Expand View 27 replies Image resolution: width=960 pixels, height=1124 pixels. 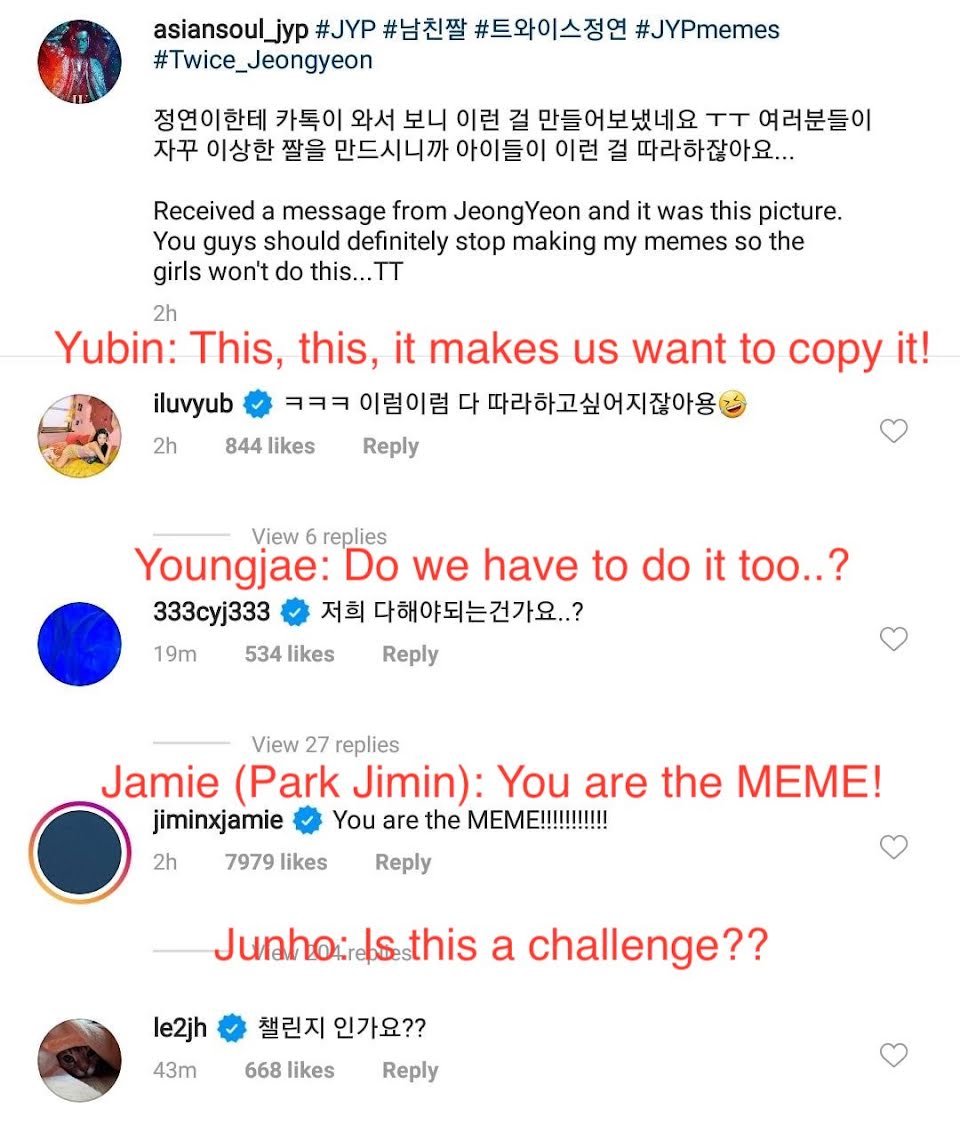(x=325, y=745)
